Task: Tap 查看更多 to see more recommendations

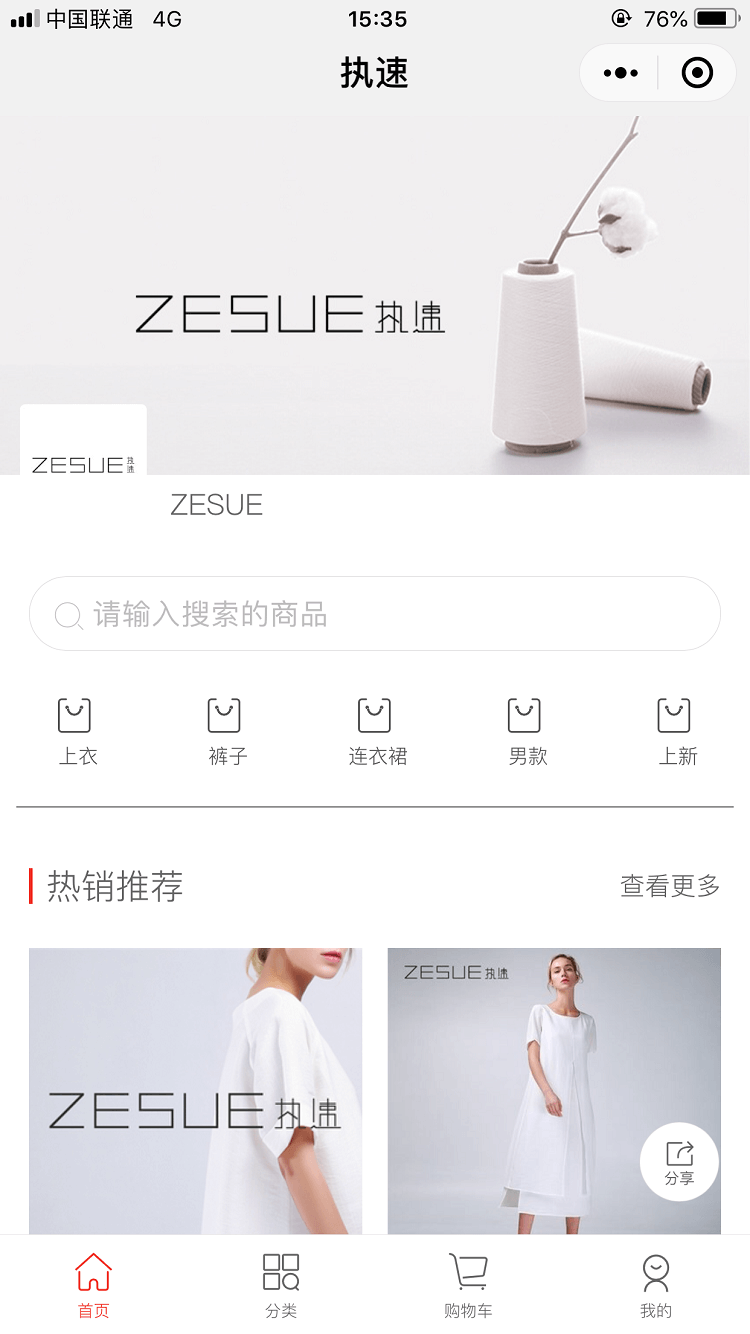Action: [669, 886]
